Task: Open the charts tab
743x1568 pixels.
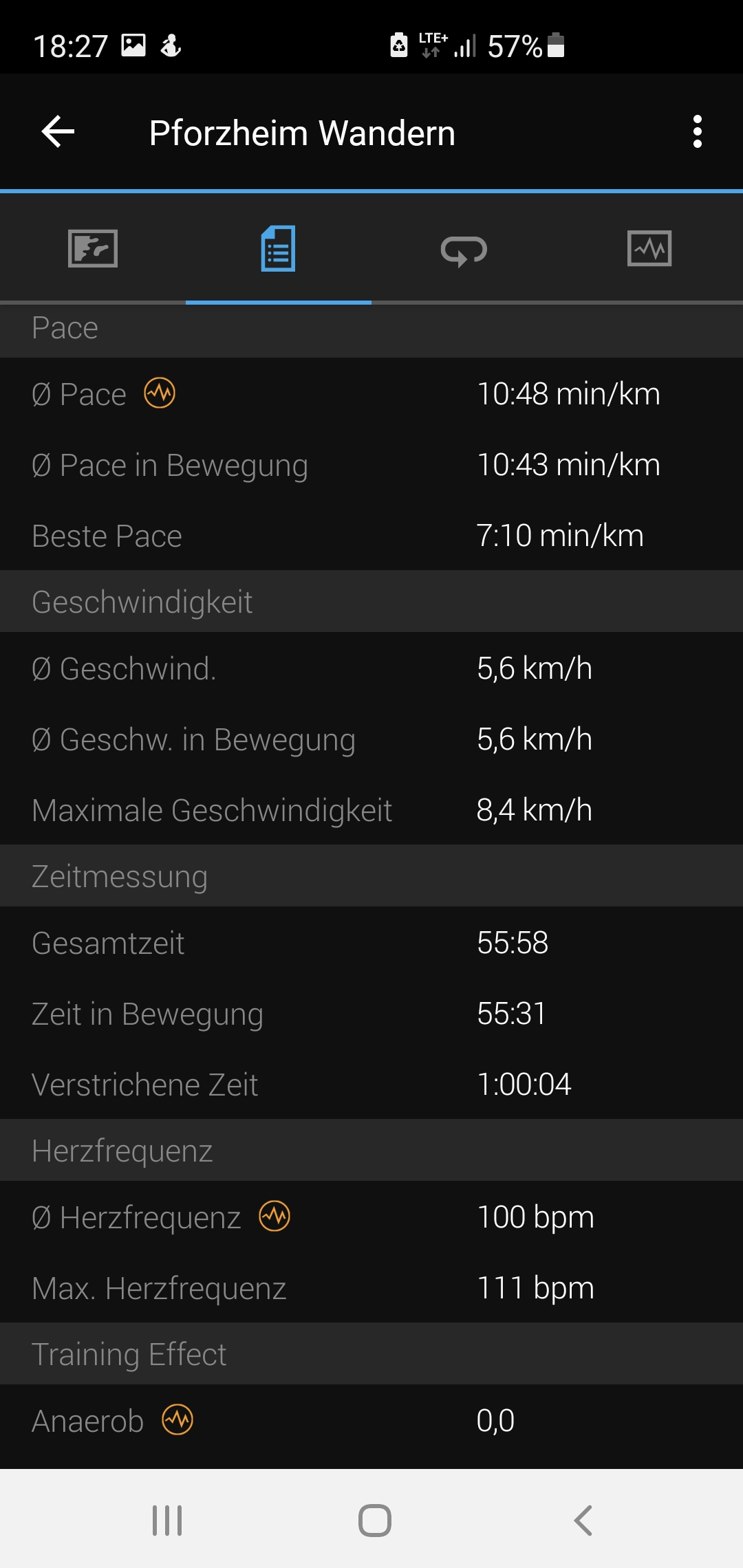Action: click(x=649, y=248)
